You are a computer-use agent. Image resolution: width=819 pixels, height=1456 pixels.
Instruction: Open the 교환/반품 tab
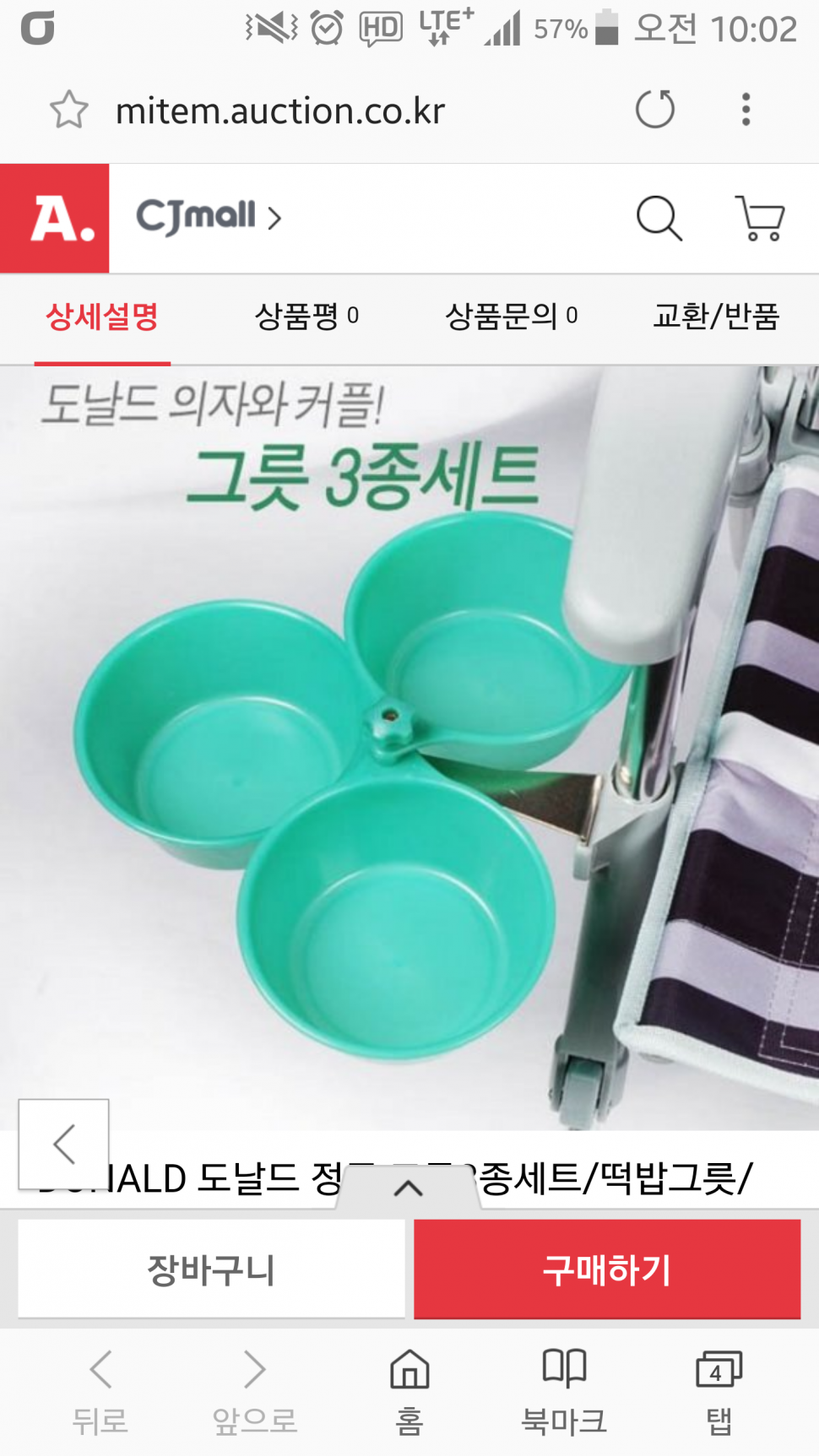pos(716,317)
